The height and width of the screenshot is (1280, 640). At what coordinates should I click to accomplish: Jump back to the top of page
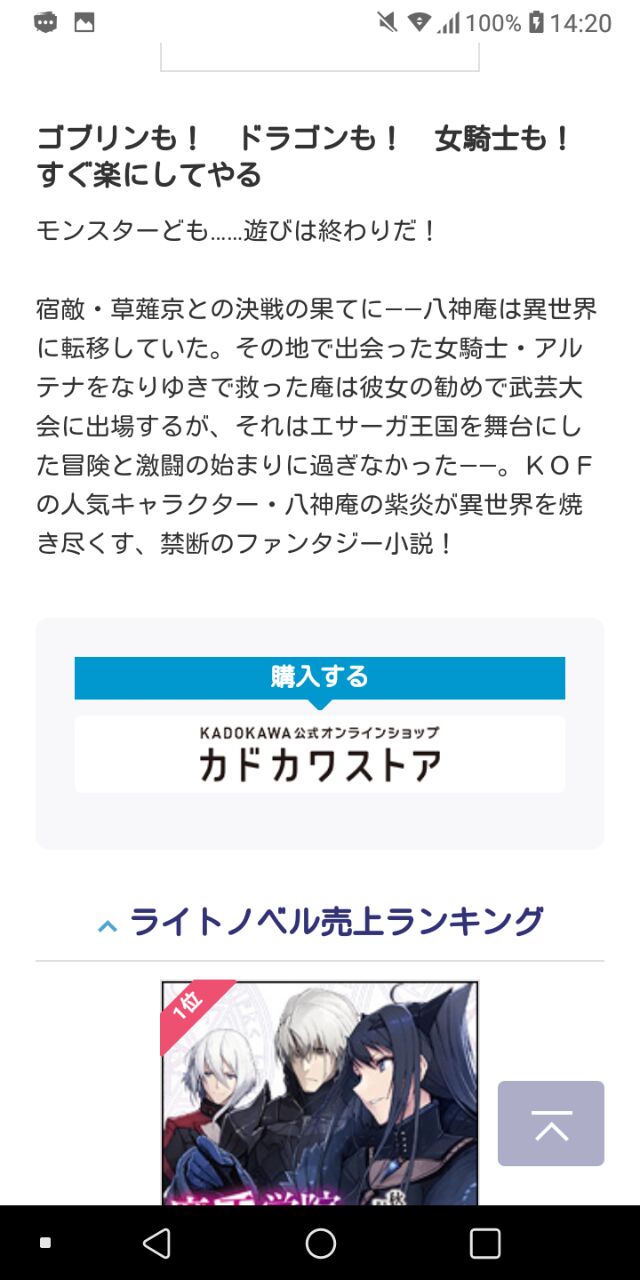point(551,1123)
